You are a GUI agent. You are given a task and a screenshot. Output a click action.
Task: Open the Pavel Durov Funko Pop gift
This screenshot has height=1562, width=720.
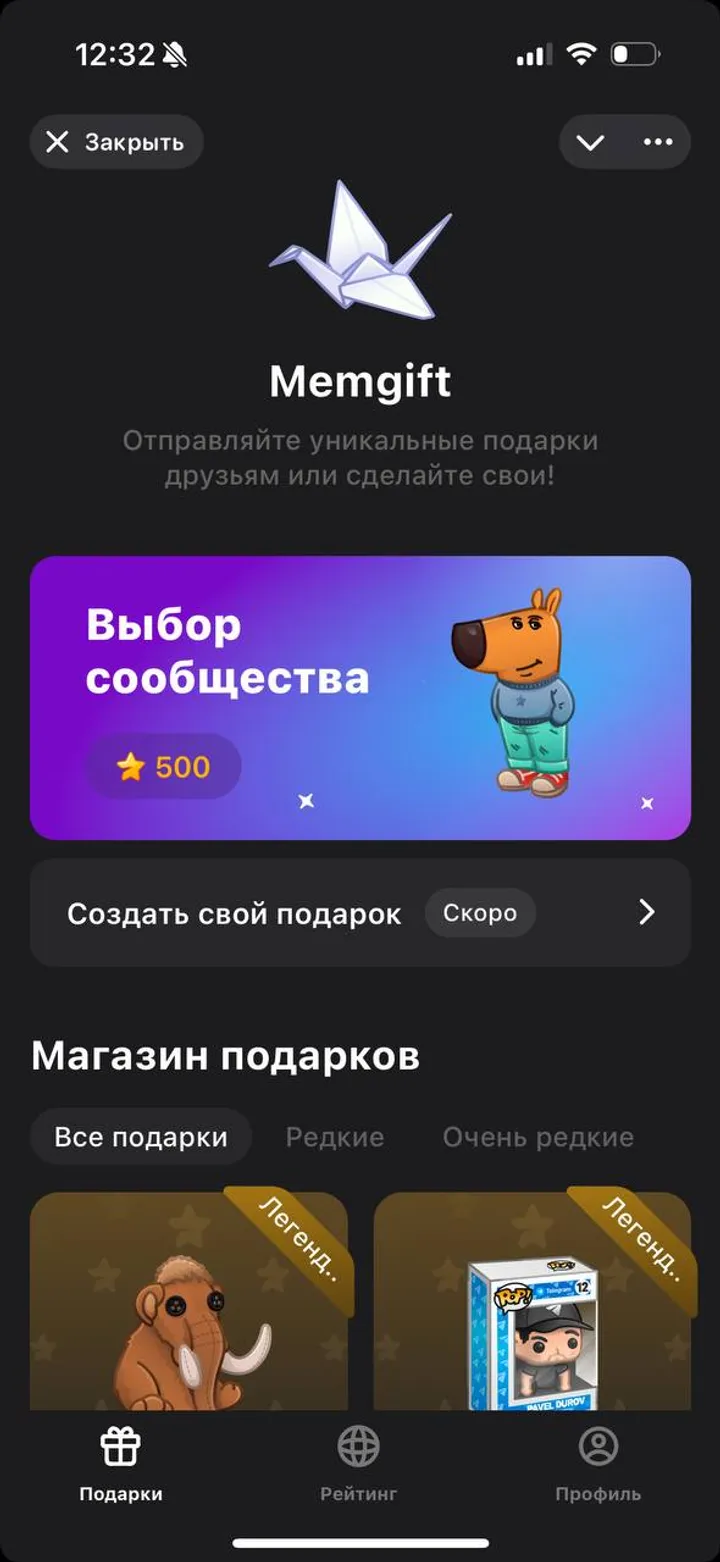coord(532,1320)
